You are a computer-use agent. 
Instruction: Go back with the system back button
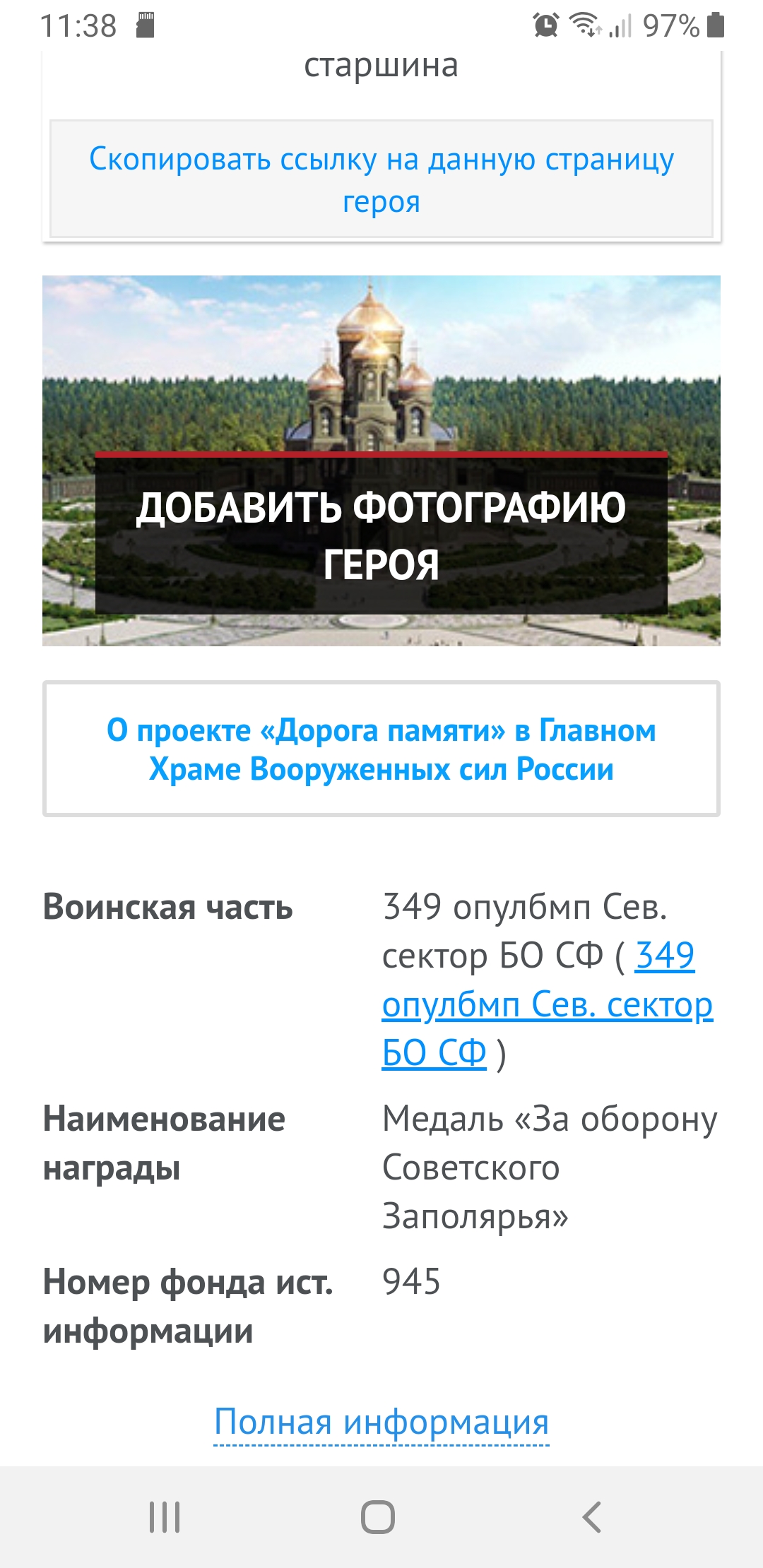pos(592,1517)
